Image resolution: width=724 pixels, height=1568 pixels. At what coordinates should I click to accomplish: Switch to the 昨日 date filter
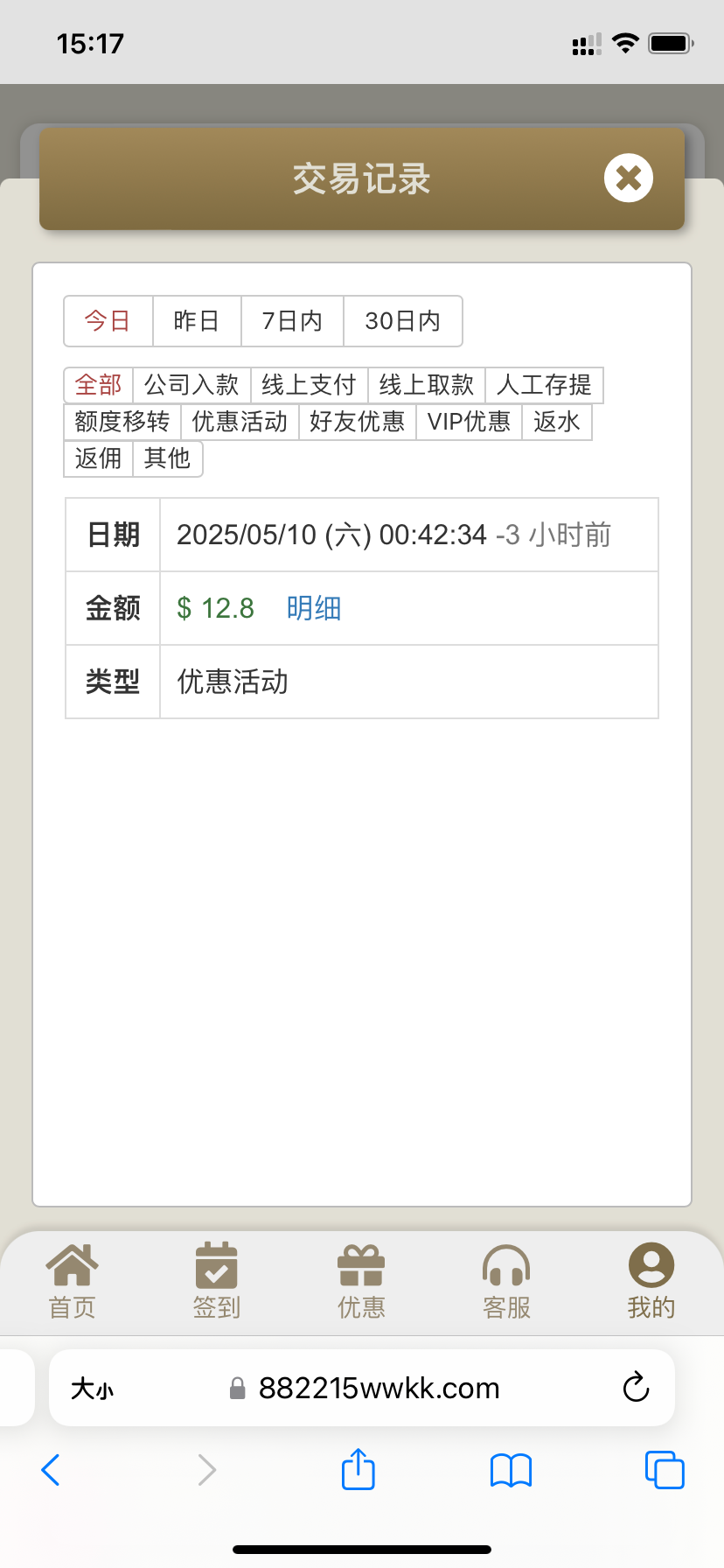[196, 321]
